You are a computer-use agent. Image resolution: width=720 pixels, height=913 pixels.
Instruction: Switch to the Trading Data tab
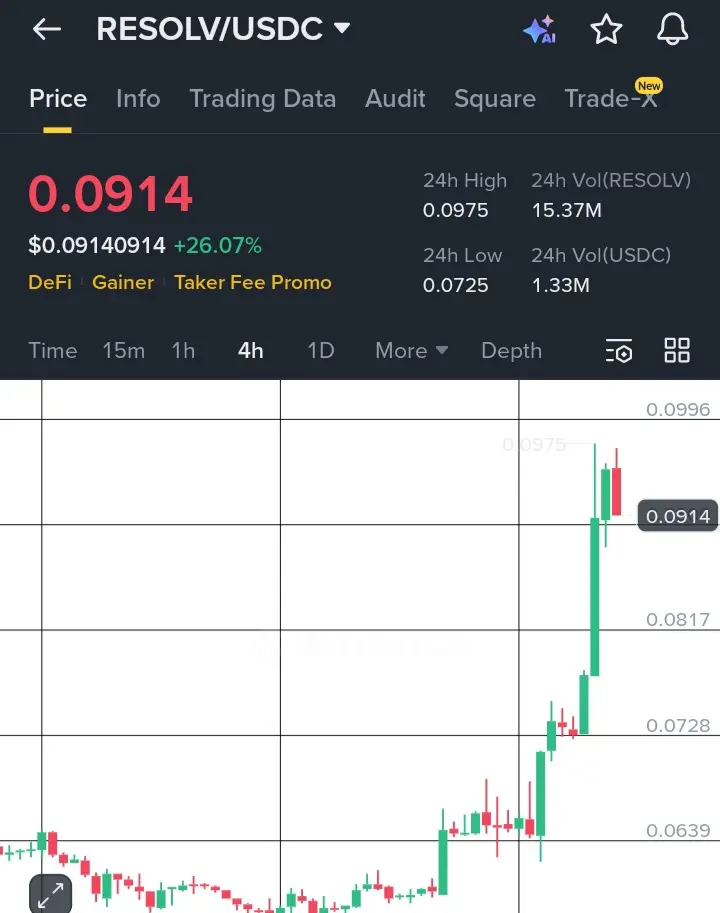[x=262, y=98]
